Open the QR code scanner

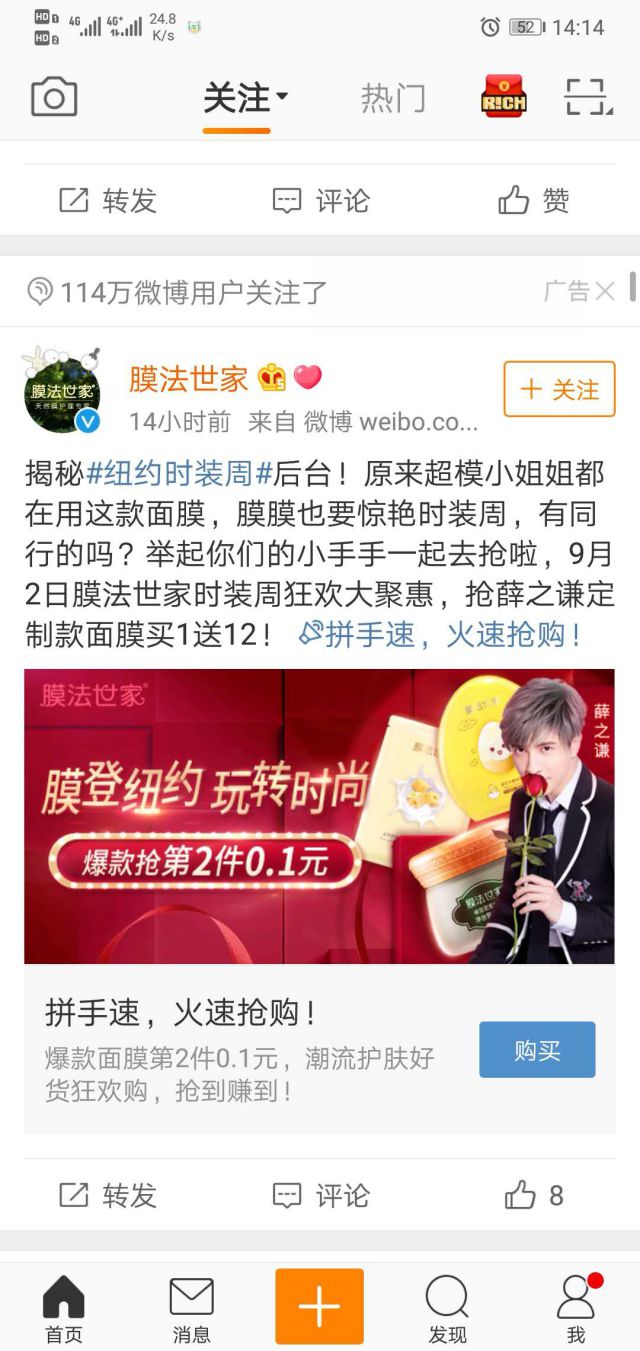(x=587, y=98)
